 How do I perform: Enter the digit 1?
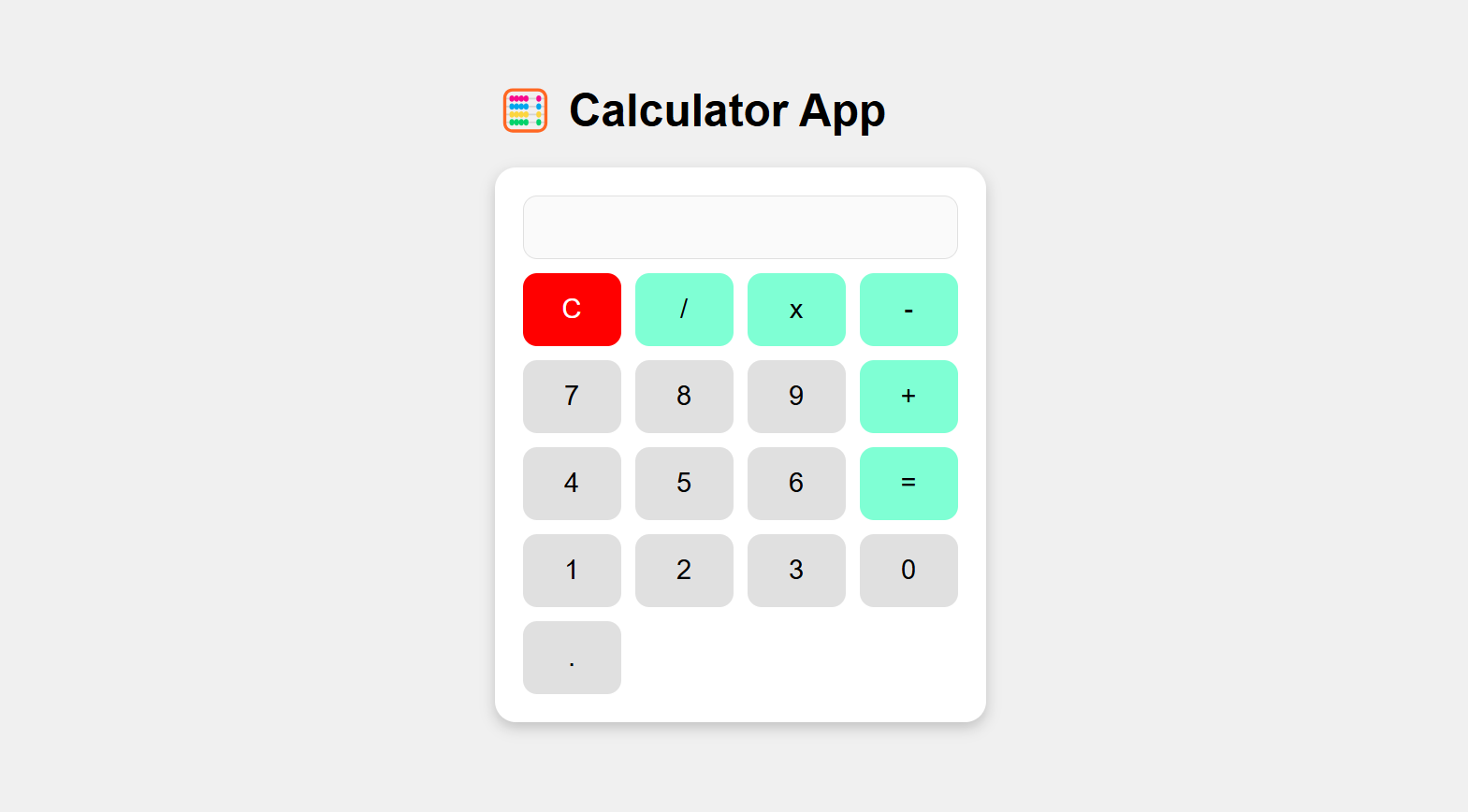point(572,571)
